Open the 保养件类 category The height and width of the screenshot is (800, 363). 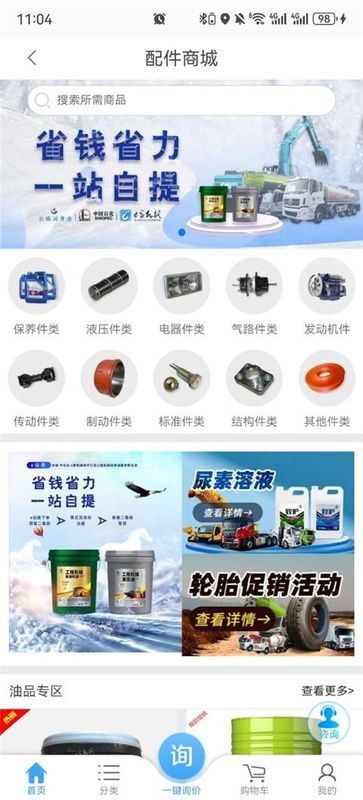[36, 296]
